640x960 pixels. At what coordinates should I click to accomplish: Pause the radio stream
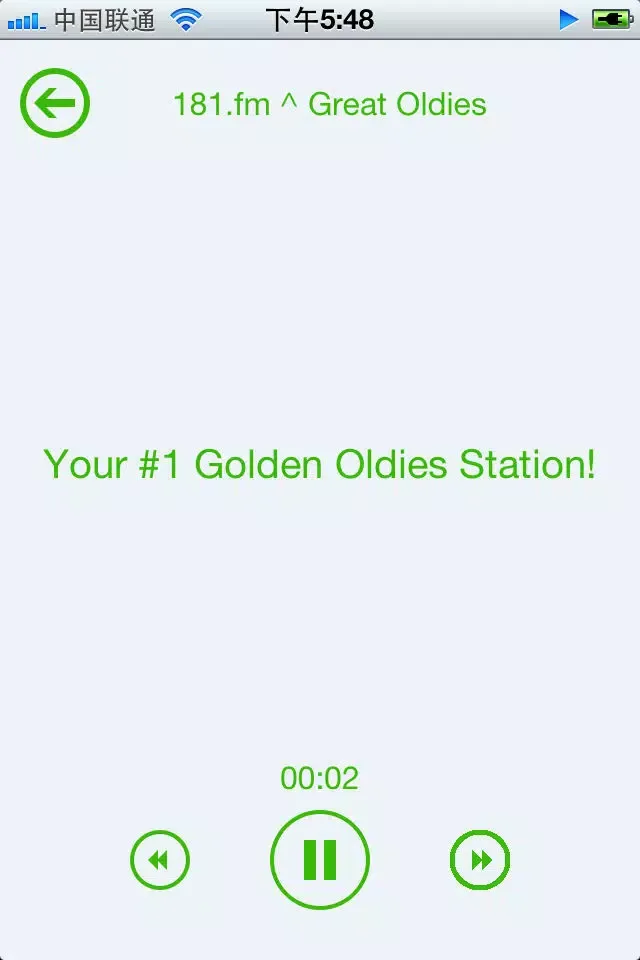click(320, 860)
